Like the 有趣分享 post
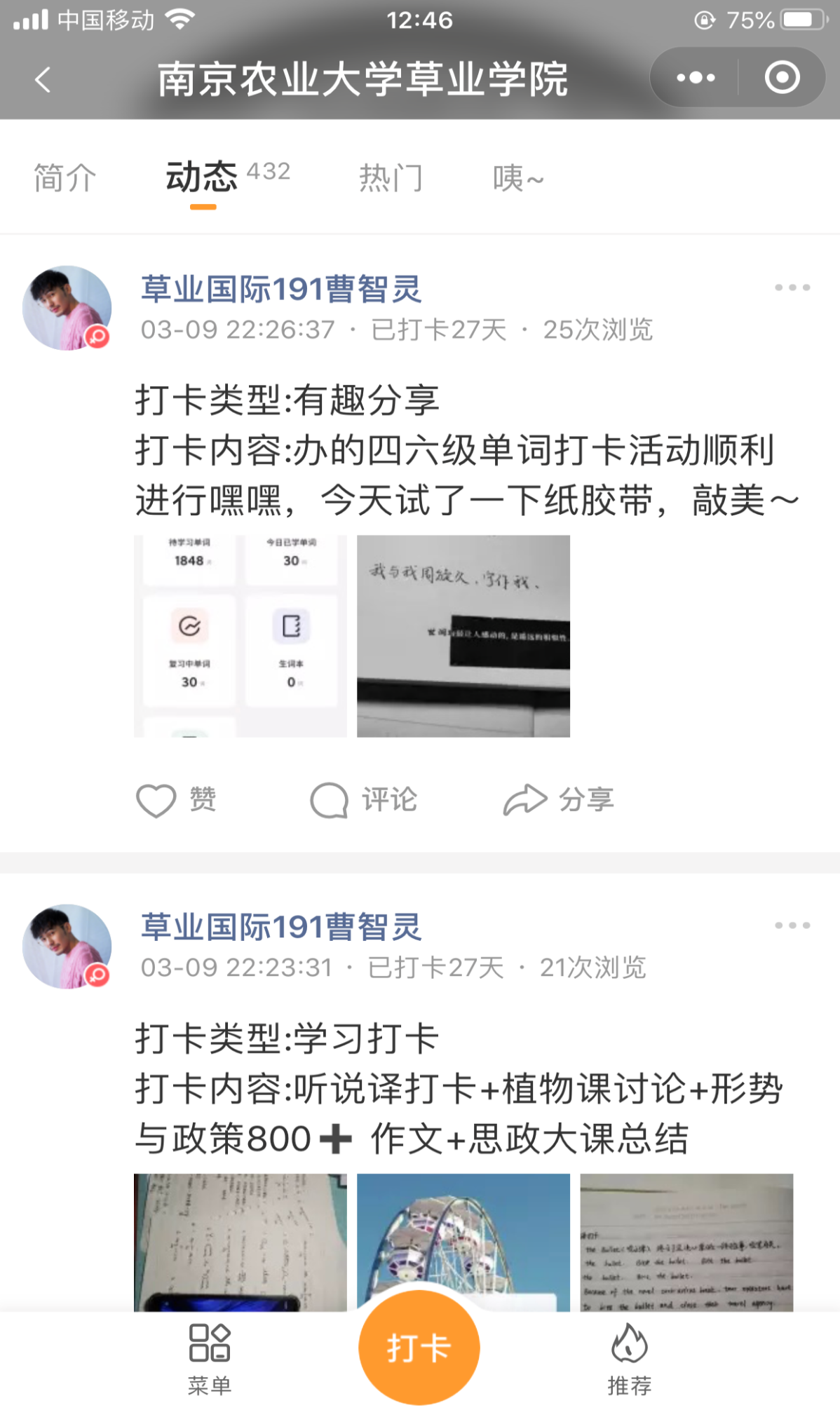This screenshot has width=840, height=1417. [176, 800]
